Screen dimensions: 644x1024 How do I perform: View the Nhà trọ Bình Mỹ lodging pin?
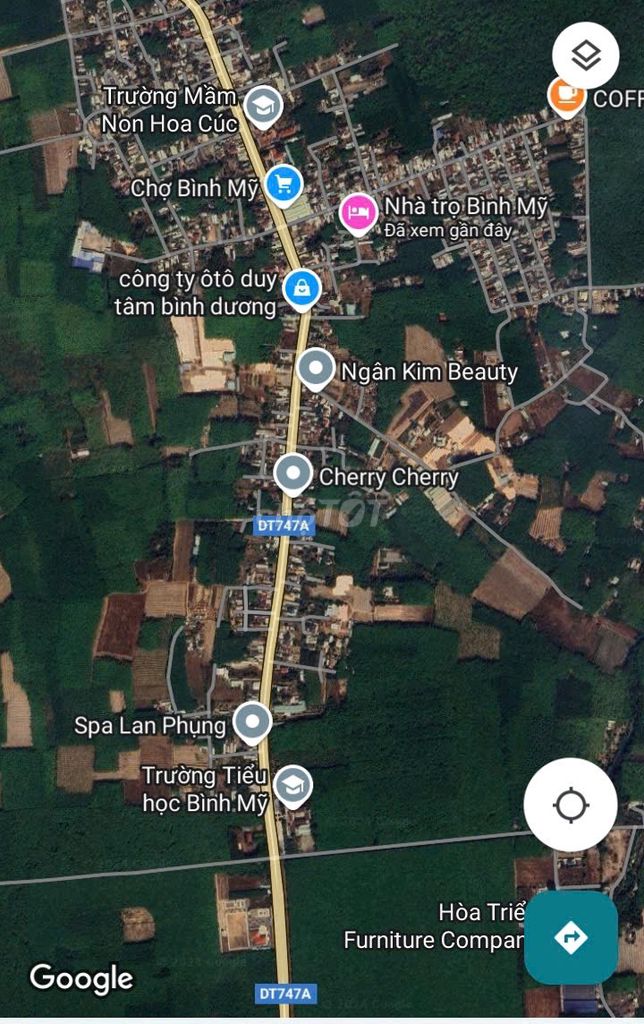click(358, 212)
